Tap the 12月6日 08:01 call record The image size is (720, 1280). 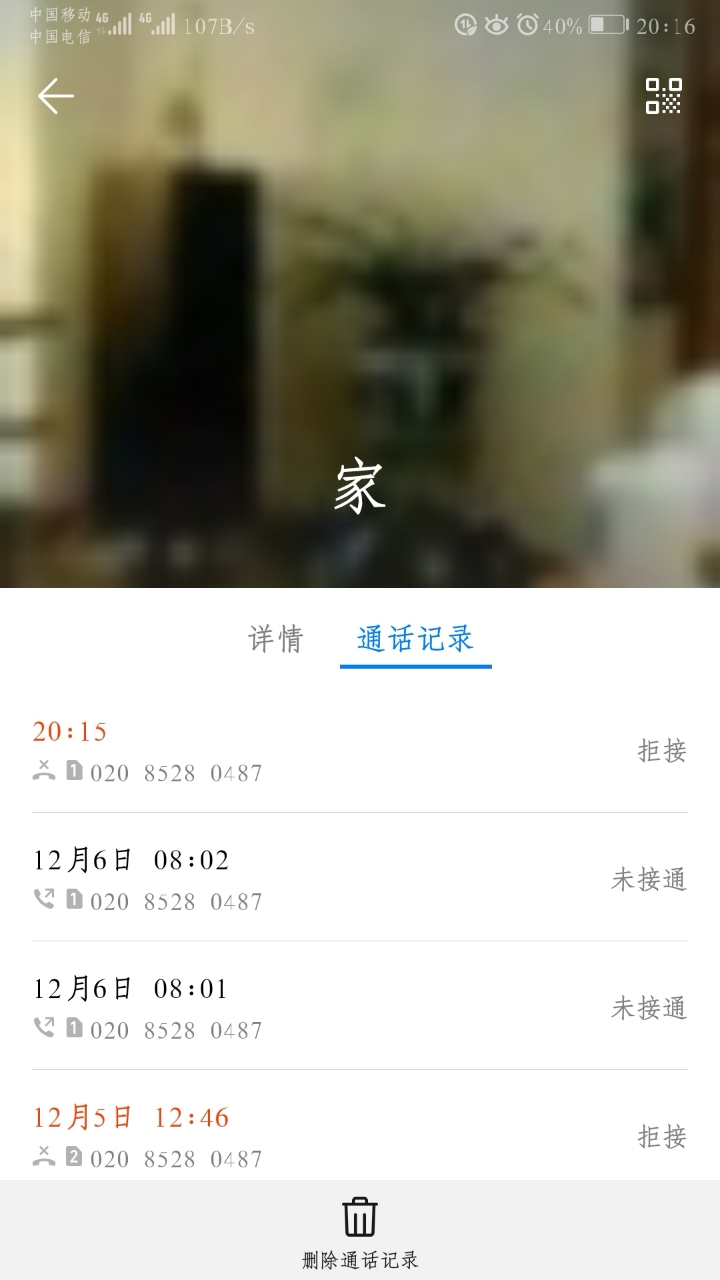tap(360, 1006)
